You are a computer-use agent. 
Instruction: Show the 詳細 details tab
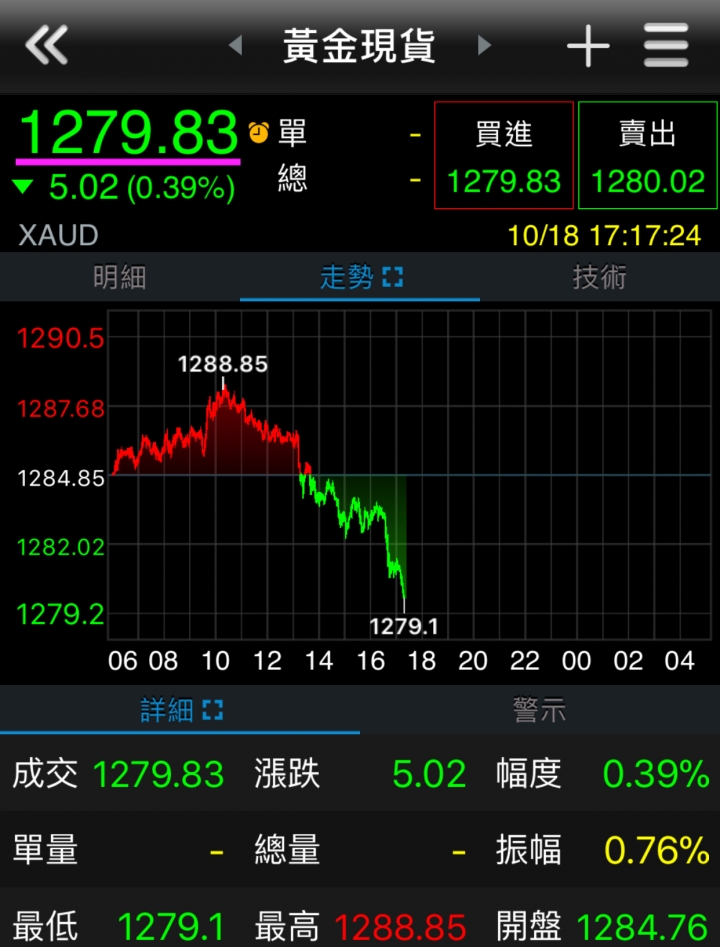180,710
